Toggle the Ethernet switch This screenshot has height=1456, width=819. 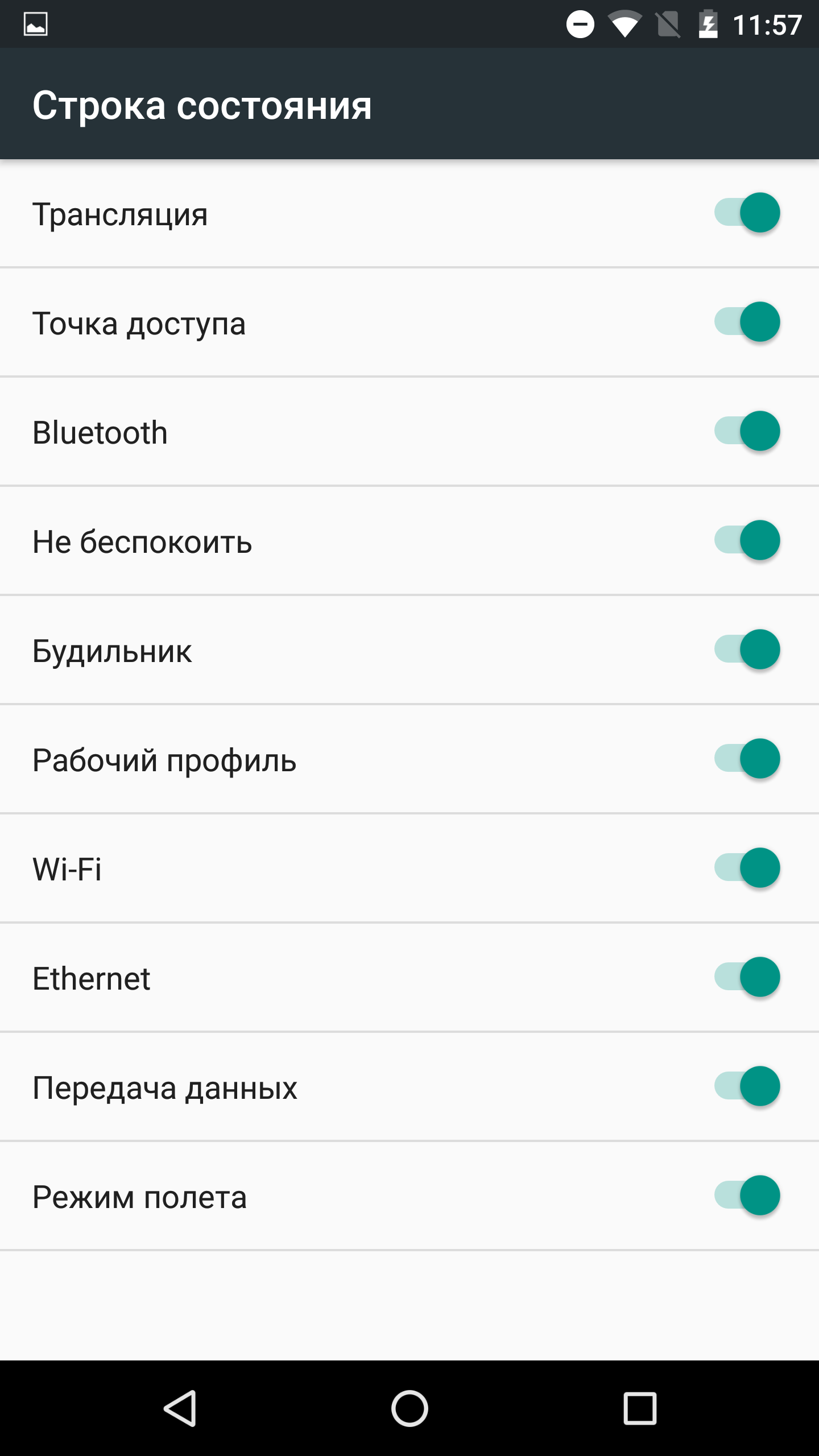[x=747, y=977]
